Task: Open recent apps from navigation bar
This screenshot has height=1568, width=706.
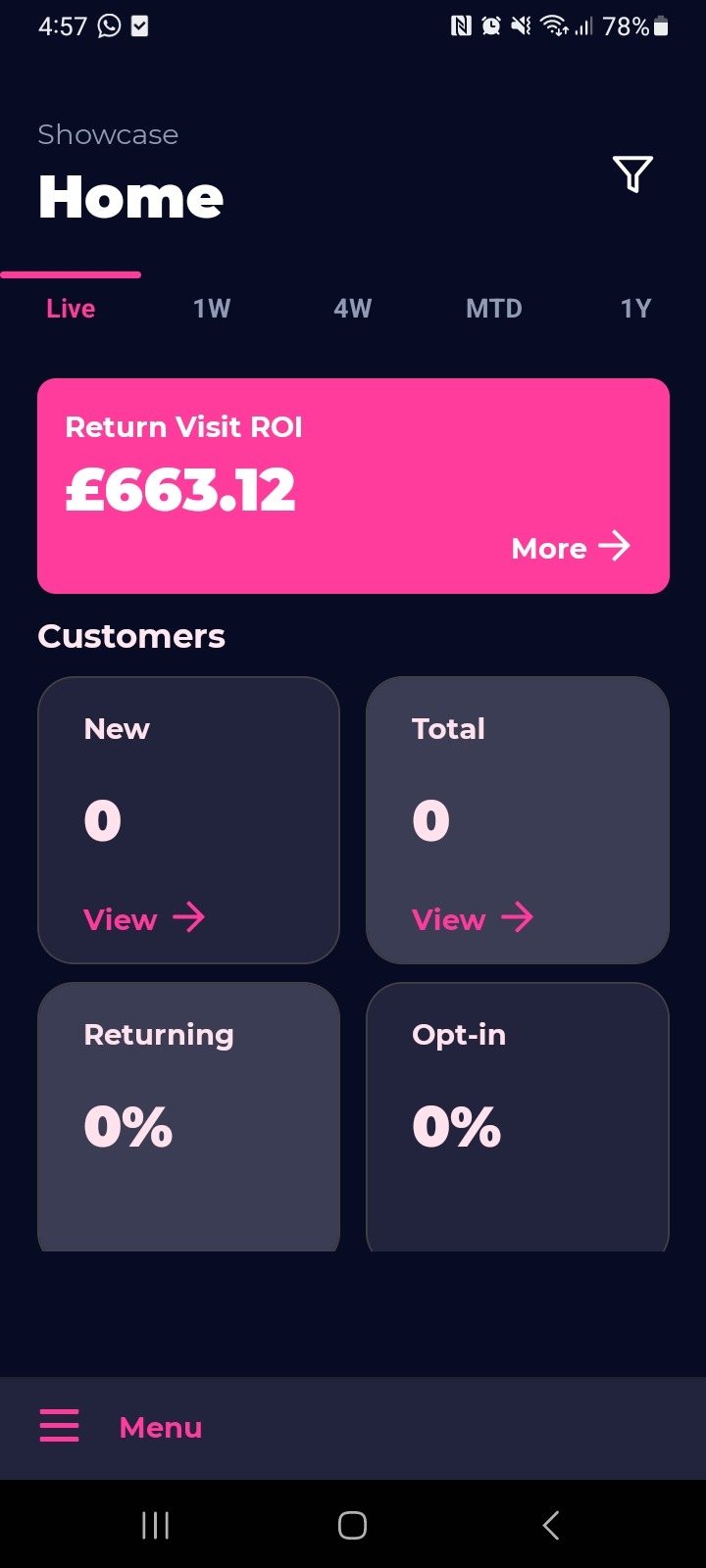Action: pyautogui.click(x=155, y=1525)
